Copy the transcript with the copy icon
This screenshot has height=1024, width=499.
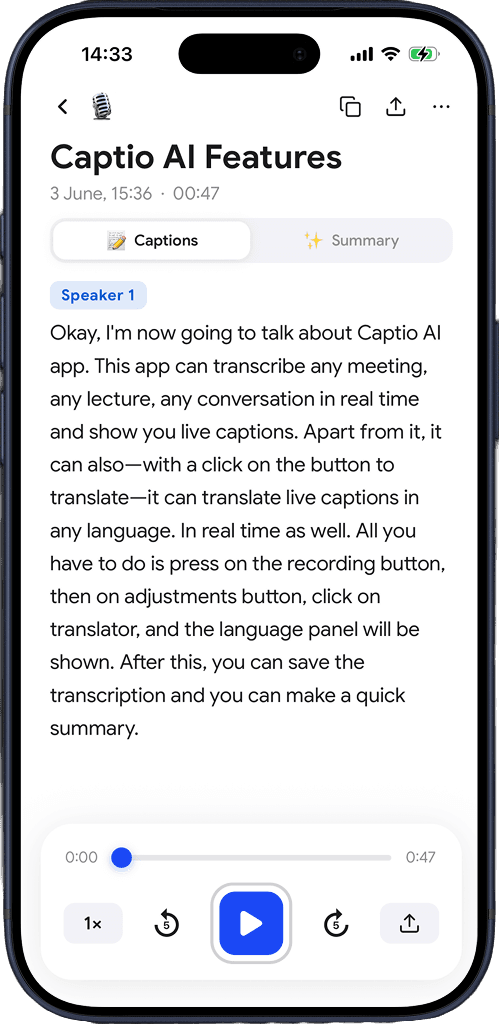(350, 106)
